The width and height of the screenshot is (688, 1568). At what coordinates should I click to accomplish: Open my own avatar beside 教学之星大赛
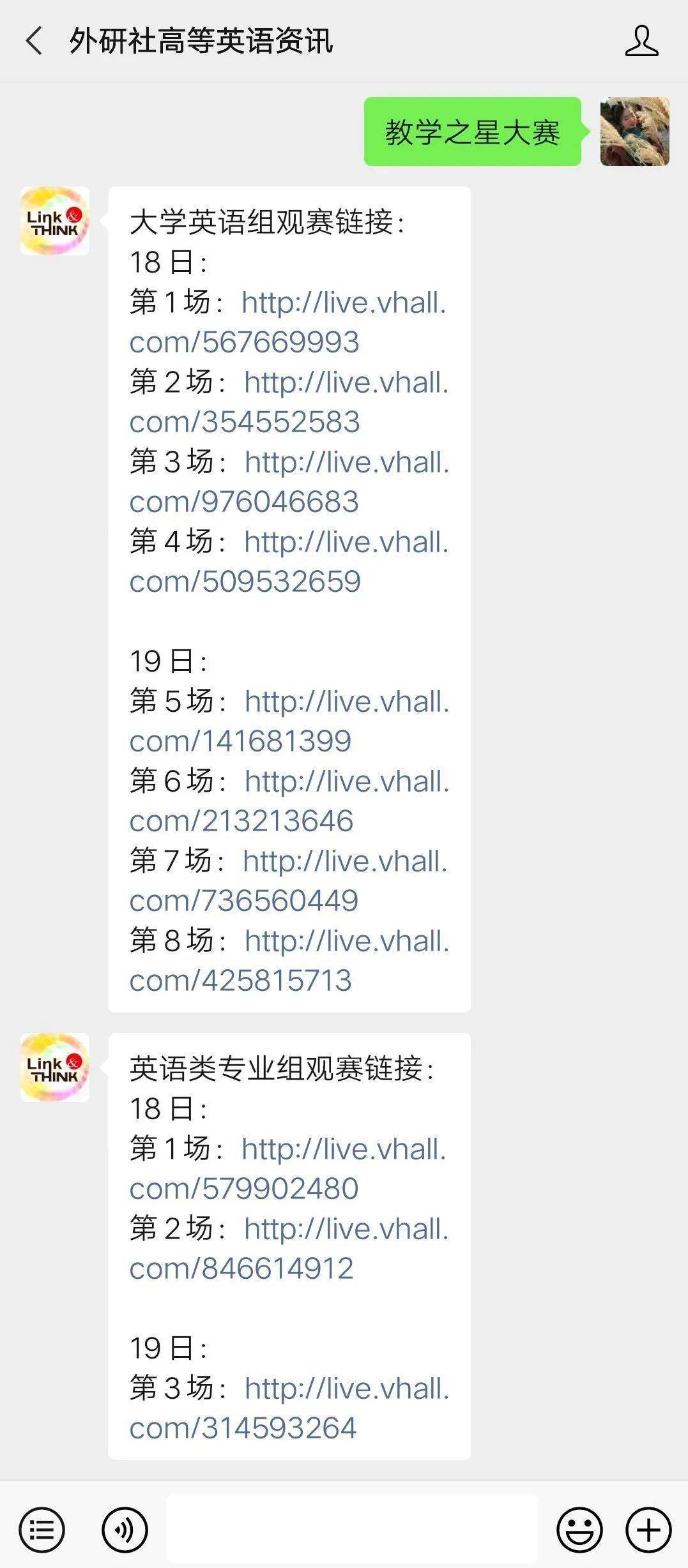point(635,132)
